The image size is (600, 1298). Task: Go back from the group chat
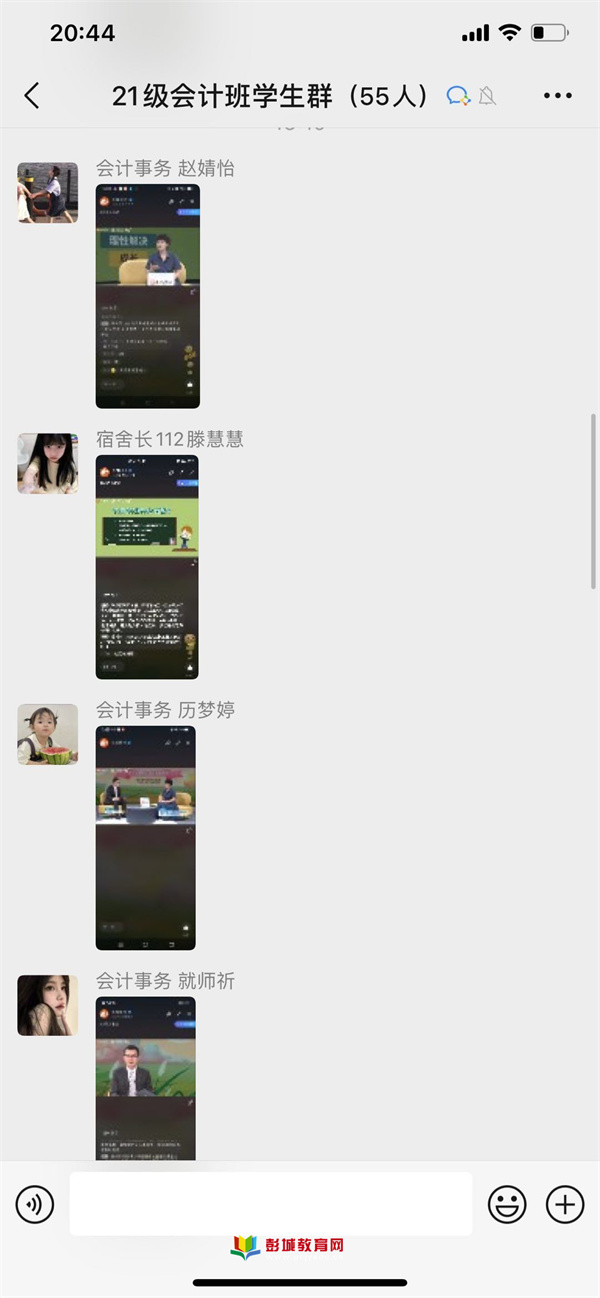(x=32, y=96)
